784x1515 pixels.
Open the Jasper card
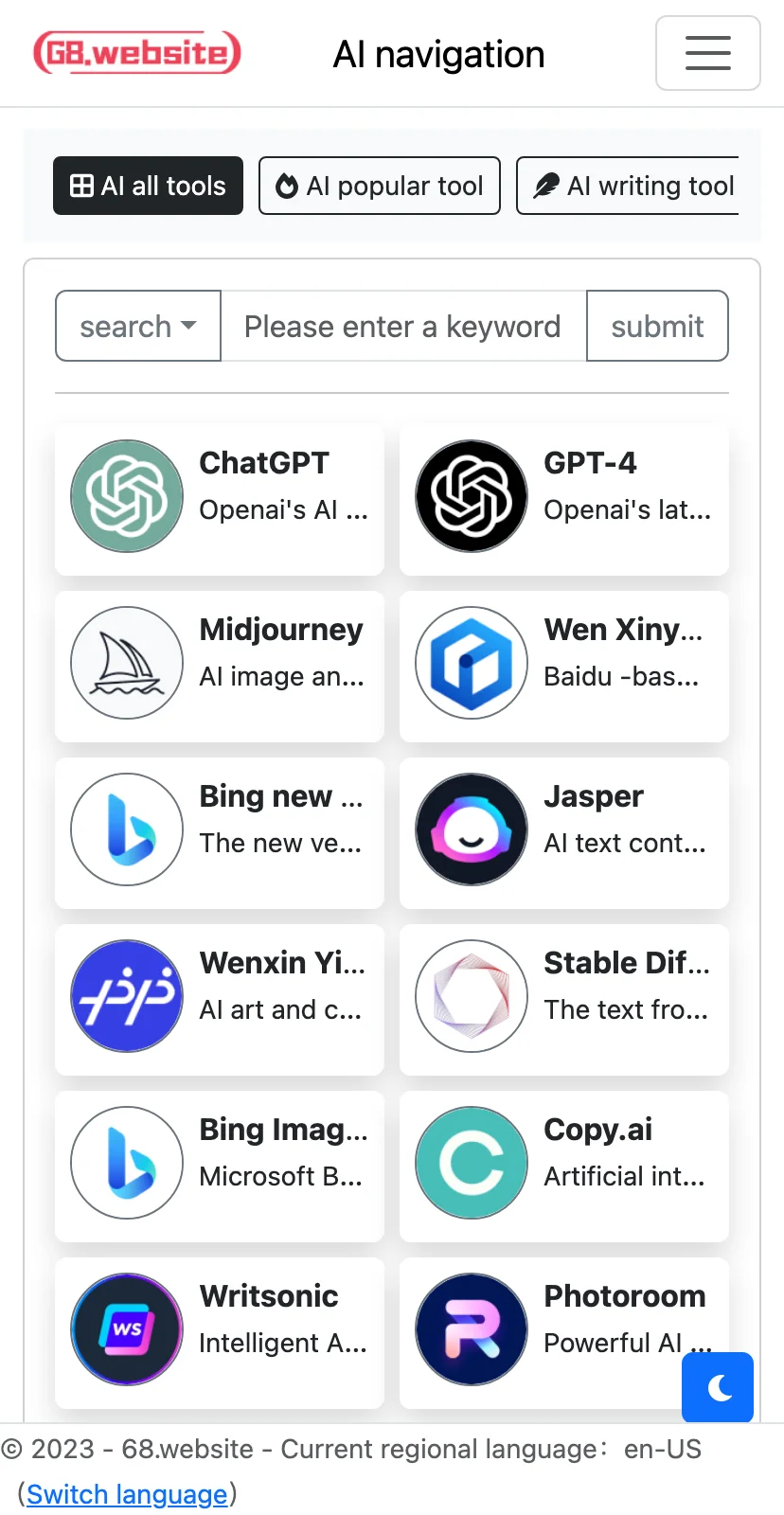coord(564,832)
